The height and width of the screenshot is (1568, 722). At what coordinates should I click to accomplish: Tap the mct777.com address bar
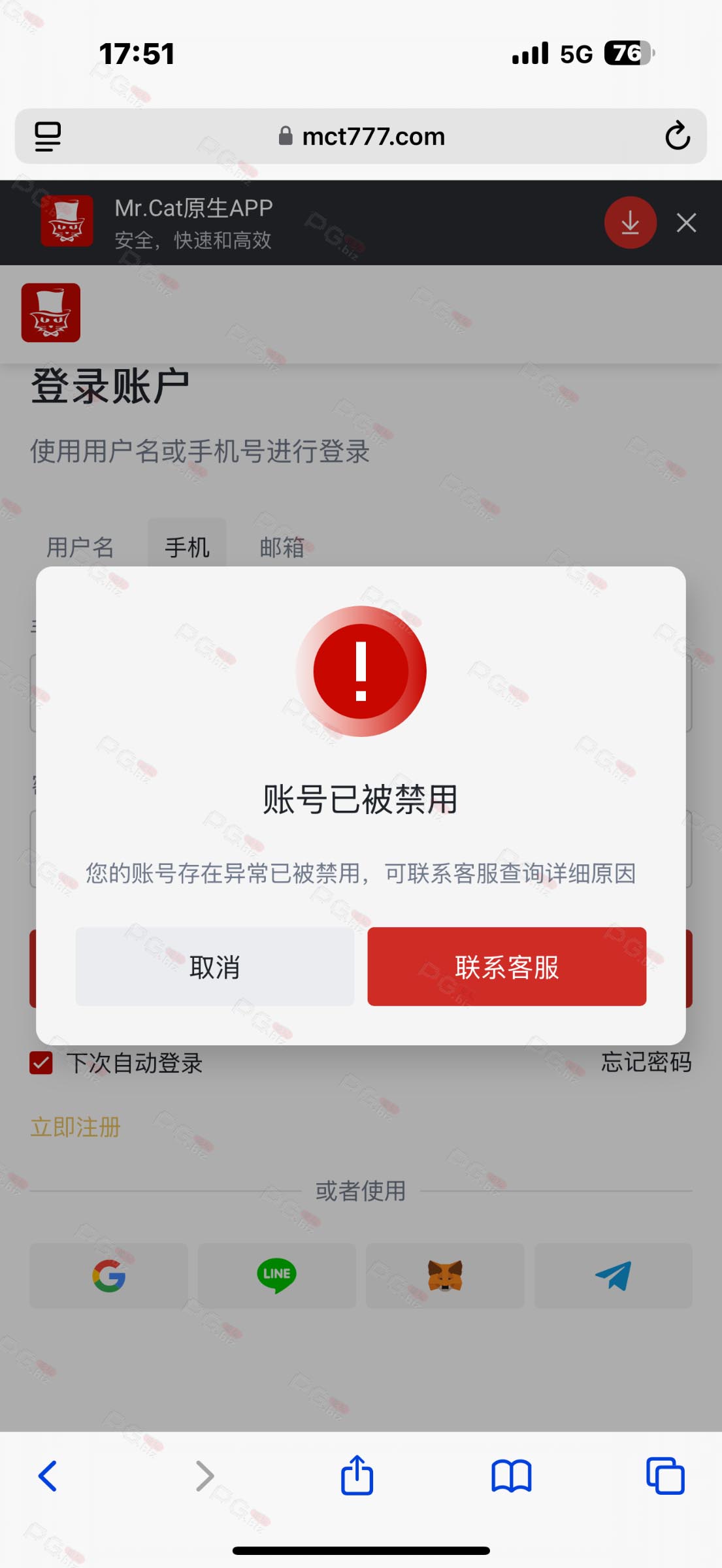361,136
